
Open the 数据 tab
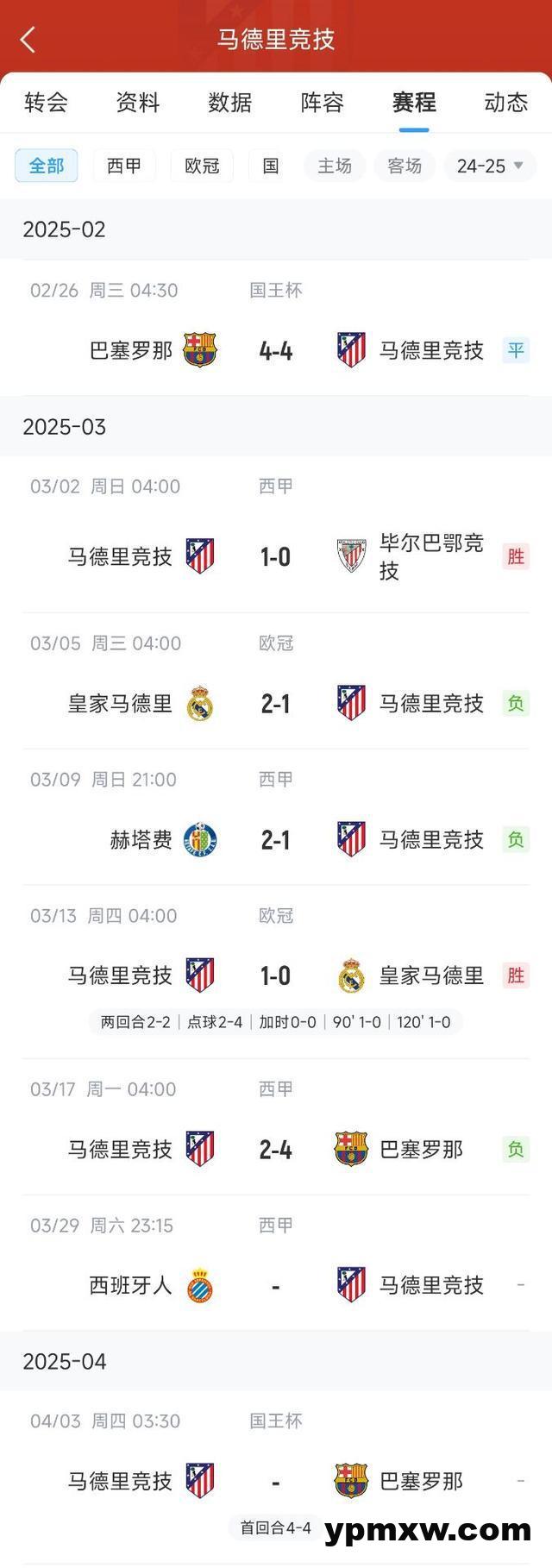point(230,103)
